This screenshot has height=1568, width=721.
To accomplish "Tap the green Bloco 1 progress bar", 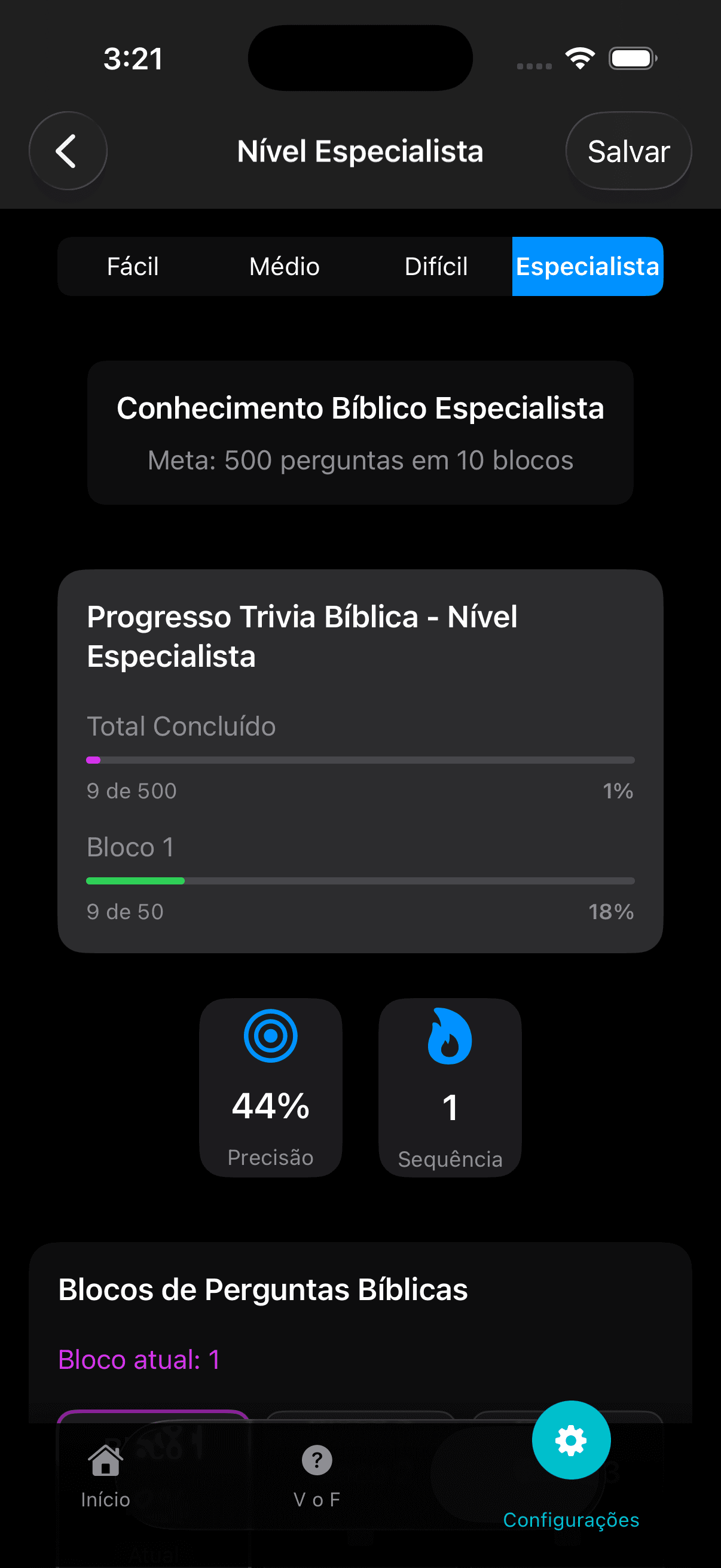I will click(360, 880).
